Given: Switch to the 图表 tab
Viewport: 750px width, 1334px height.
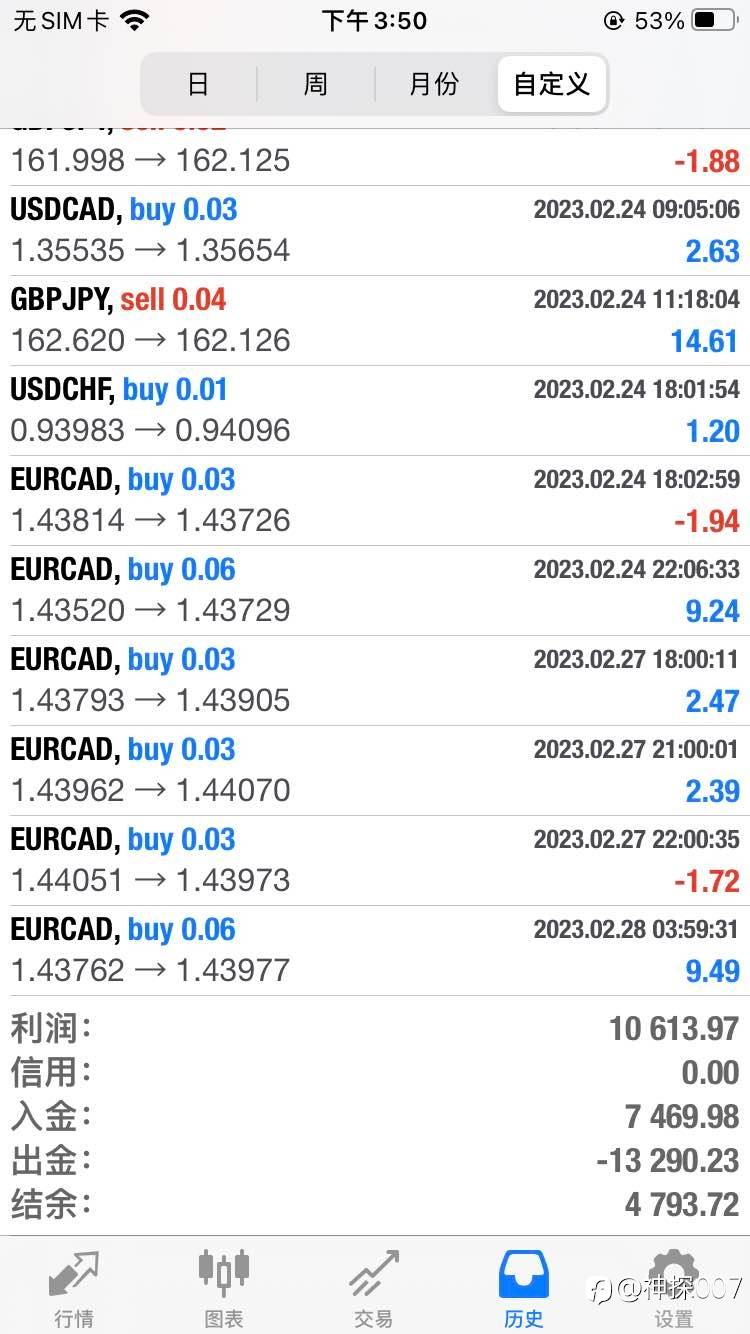Looking at the screenshot, I should pos(224,1289).
